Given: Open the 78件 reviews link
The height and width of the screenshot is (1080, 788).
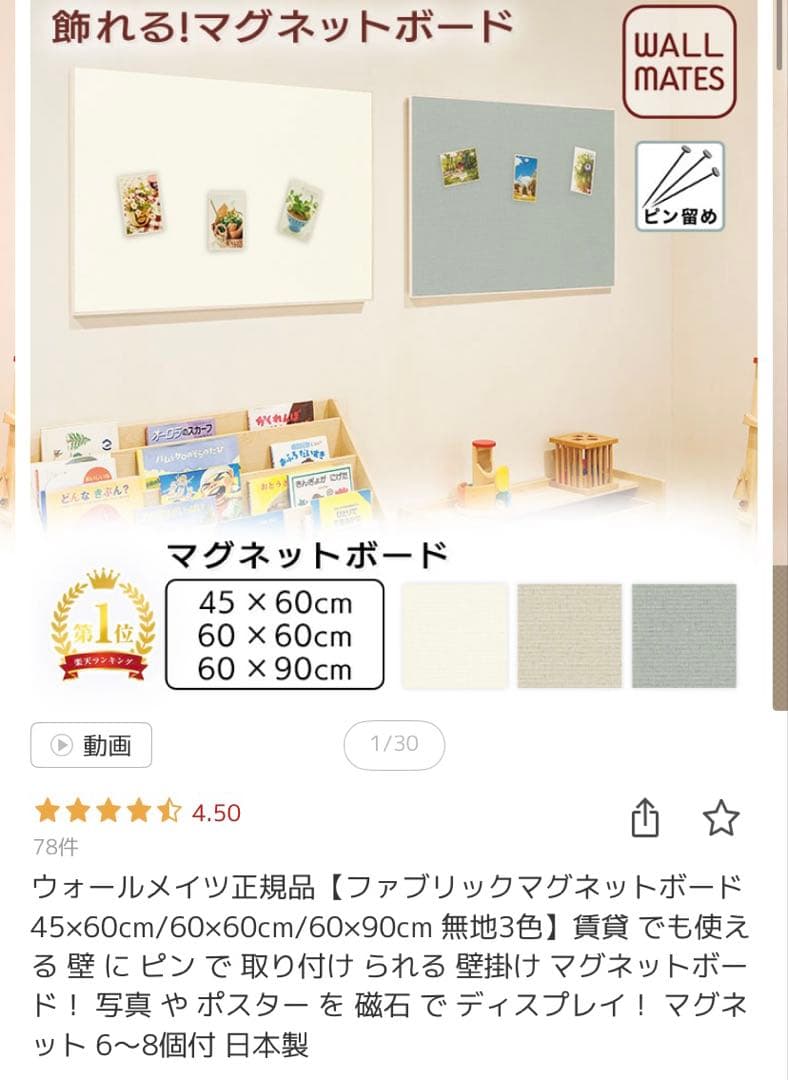Looking at the screenshot, I should click(47, 844).
